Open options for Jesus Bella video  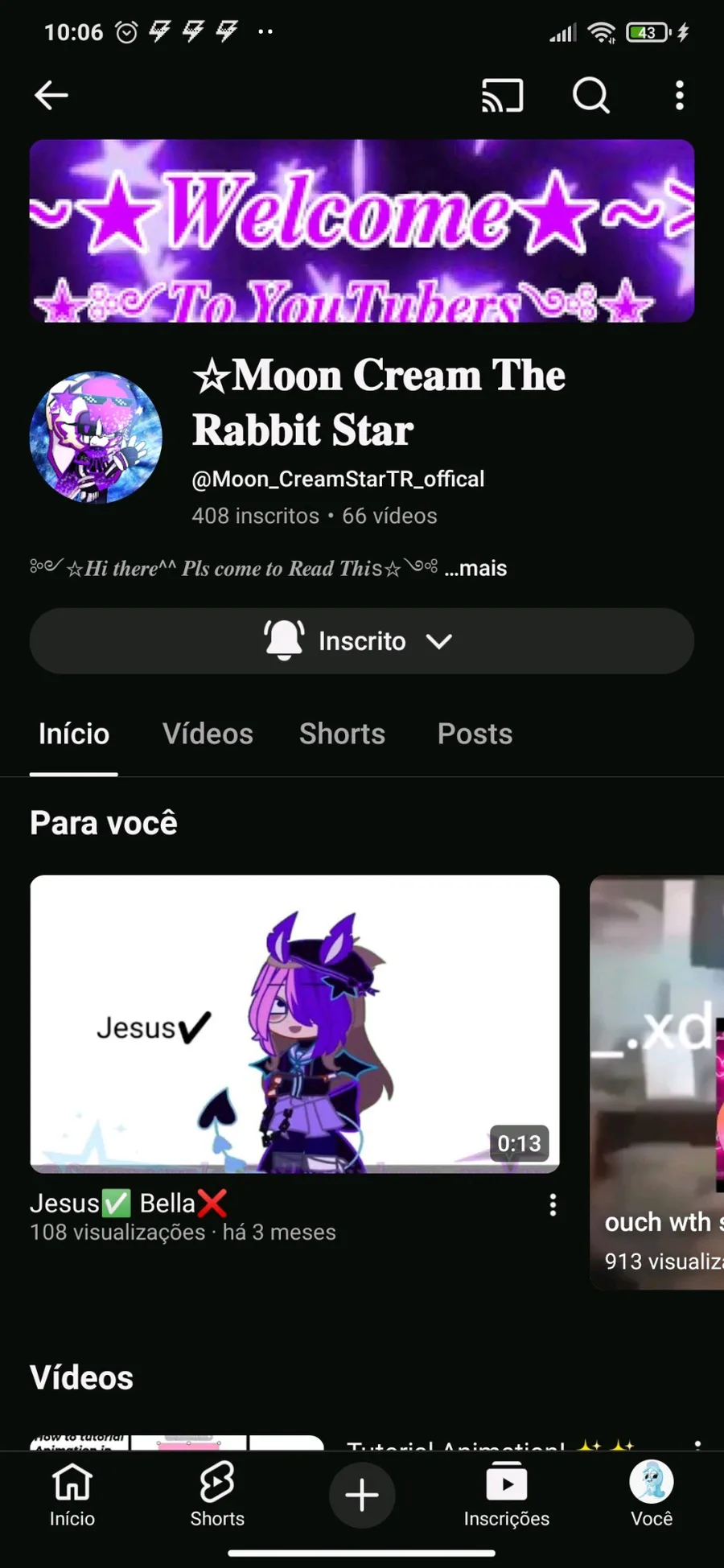tap(553, 1204)
